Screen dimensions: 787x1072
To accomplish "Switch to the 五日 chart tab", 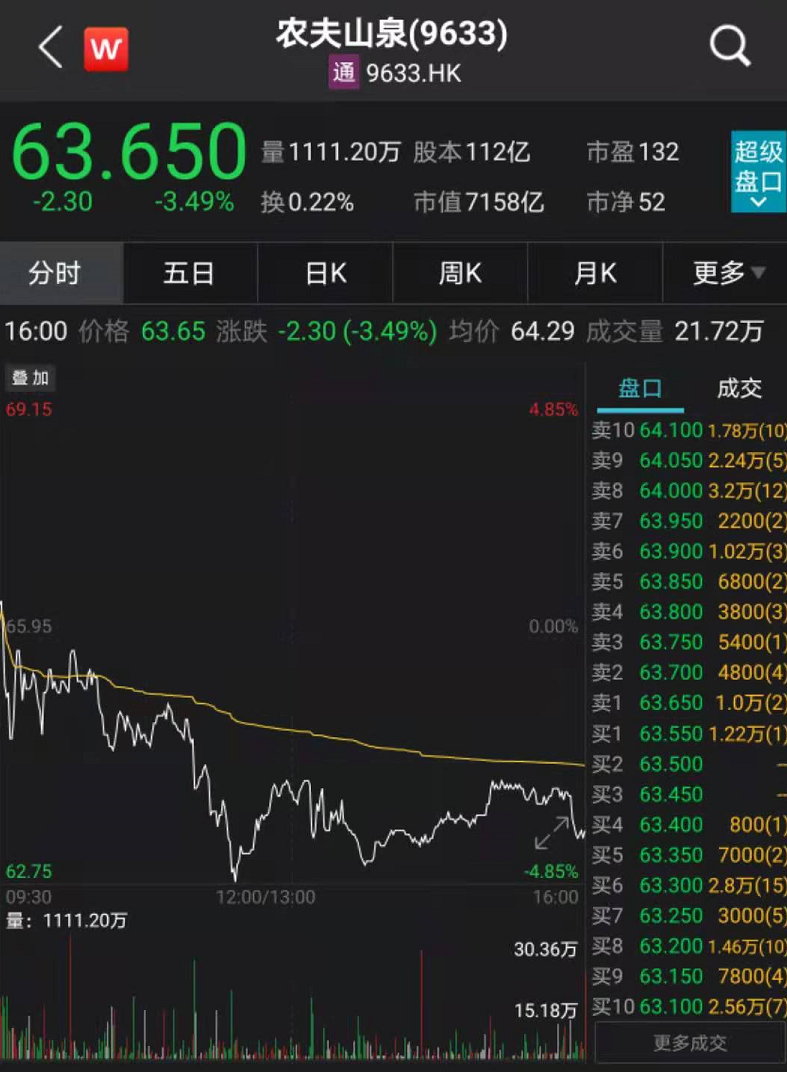I will pos(189,273).
